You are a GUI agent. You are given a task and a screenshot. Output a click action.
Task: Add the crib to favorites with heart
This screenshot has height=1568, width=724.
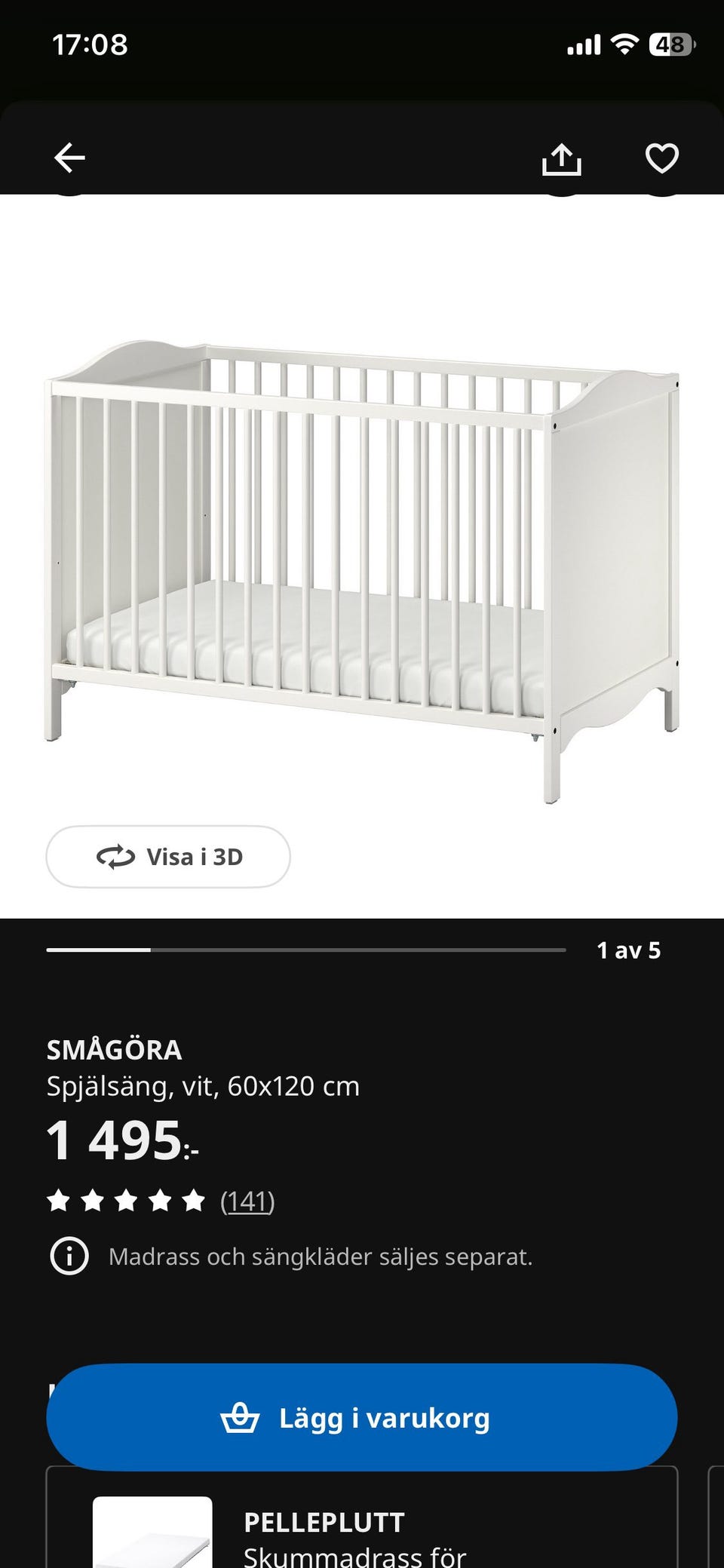(x=661, y=158)
